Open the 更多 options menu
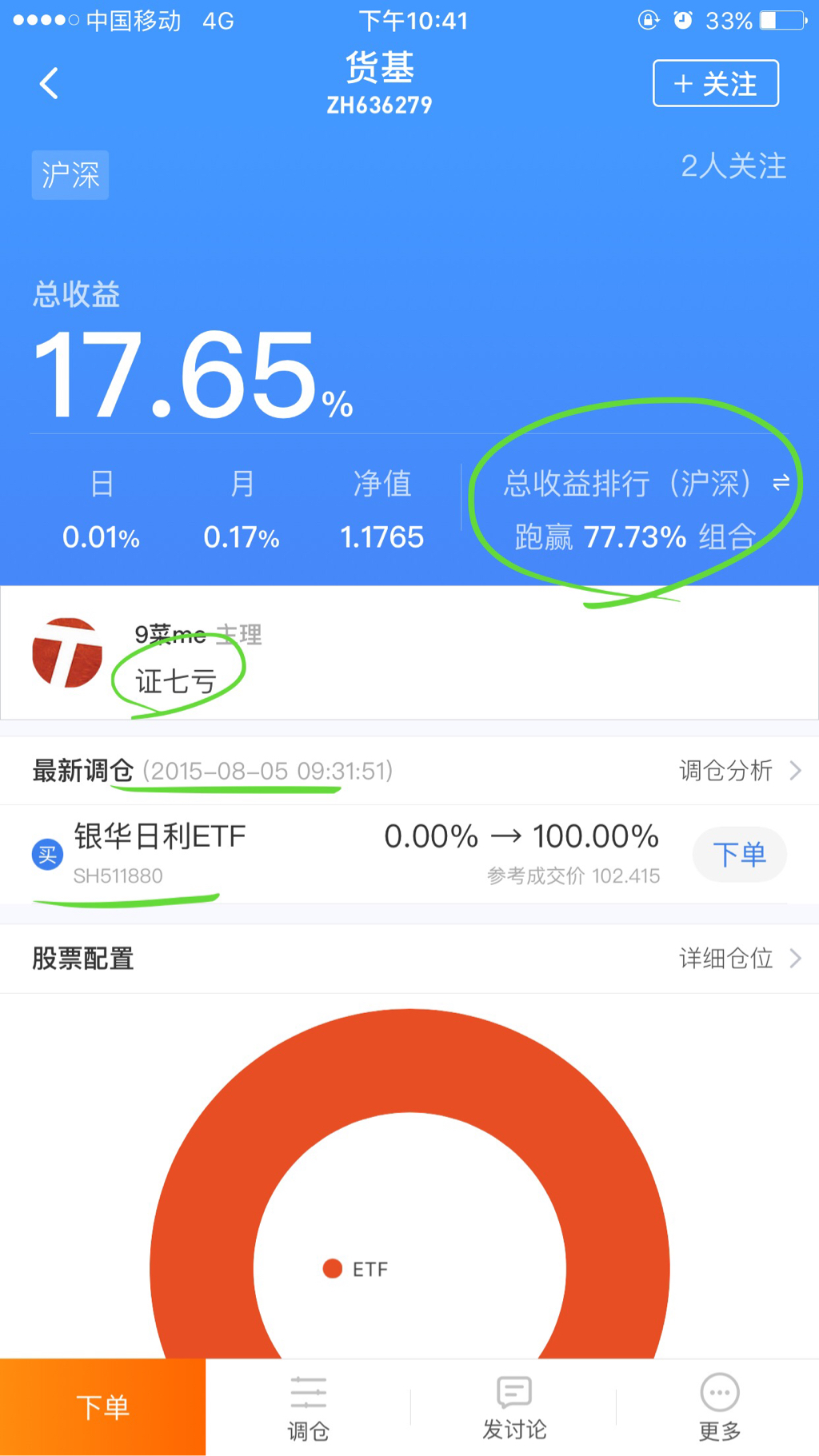This screenshot has width=819, height=1456. [x=719, y=1408]
